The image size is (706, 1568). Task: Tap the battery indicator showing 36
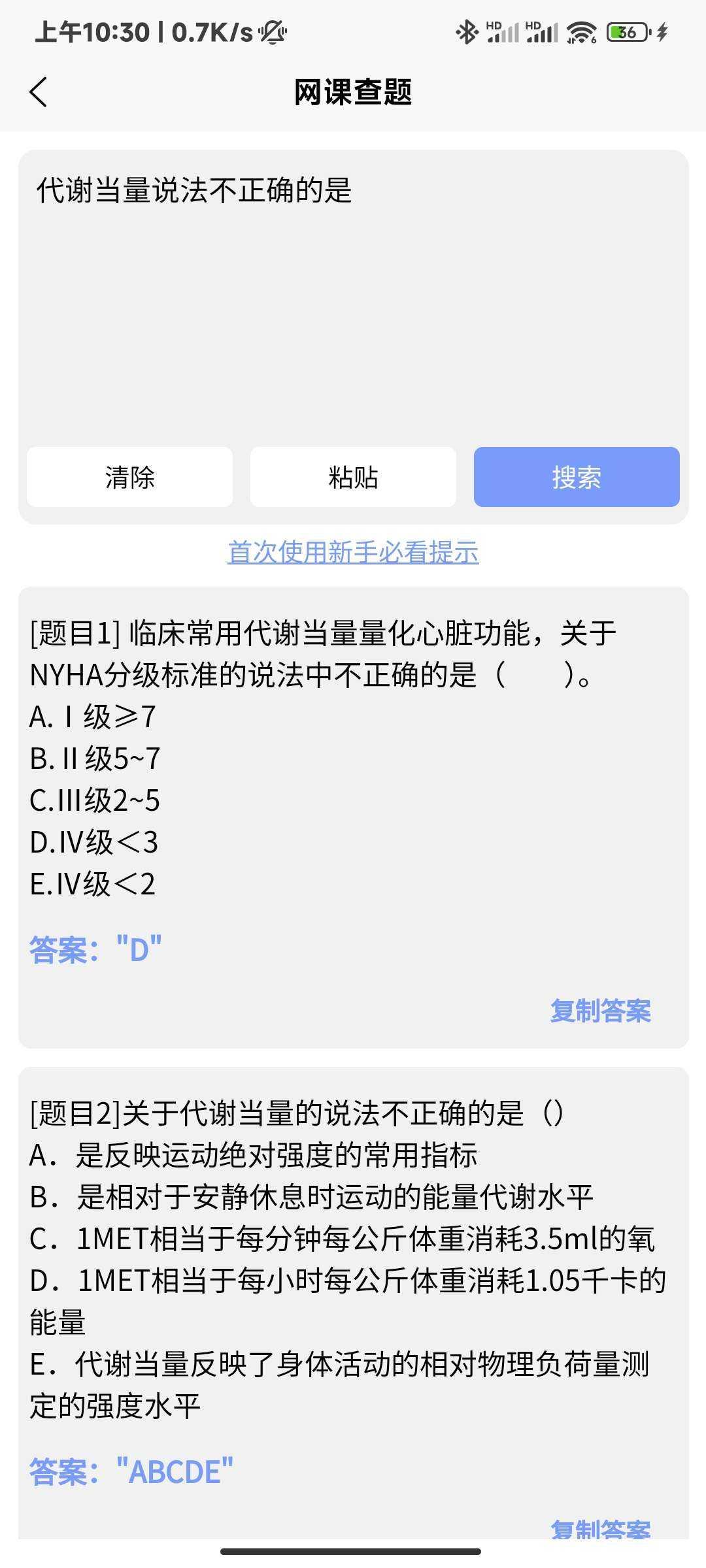coord(626,31)
